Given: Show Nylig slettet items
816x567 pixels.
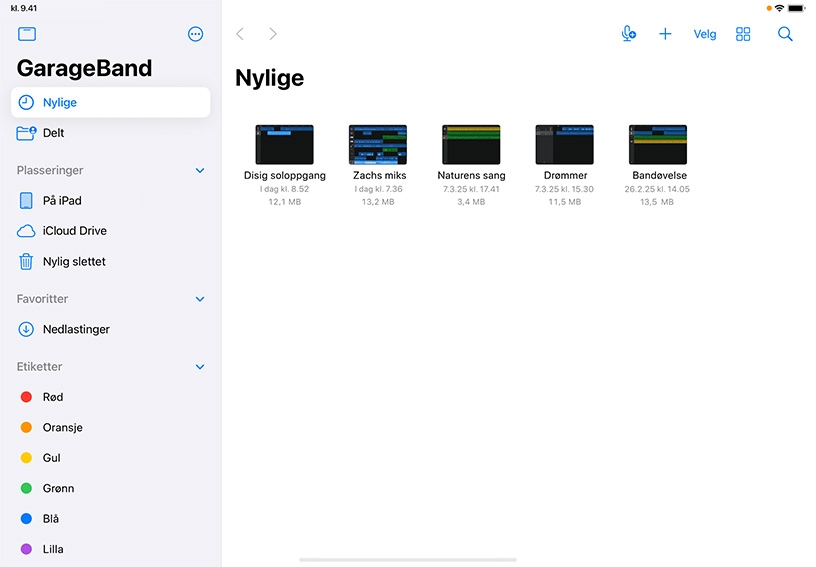Looking at the screenshot, I should coord(110,262).
